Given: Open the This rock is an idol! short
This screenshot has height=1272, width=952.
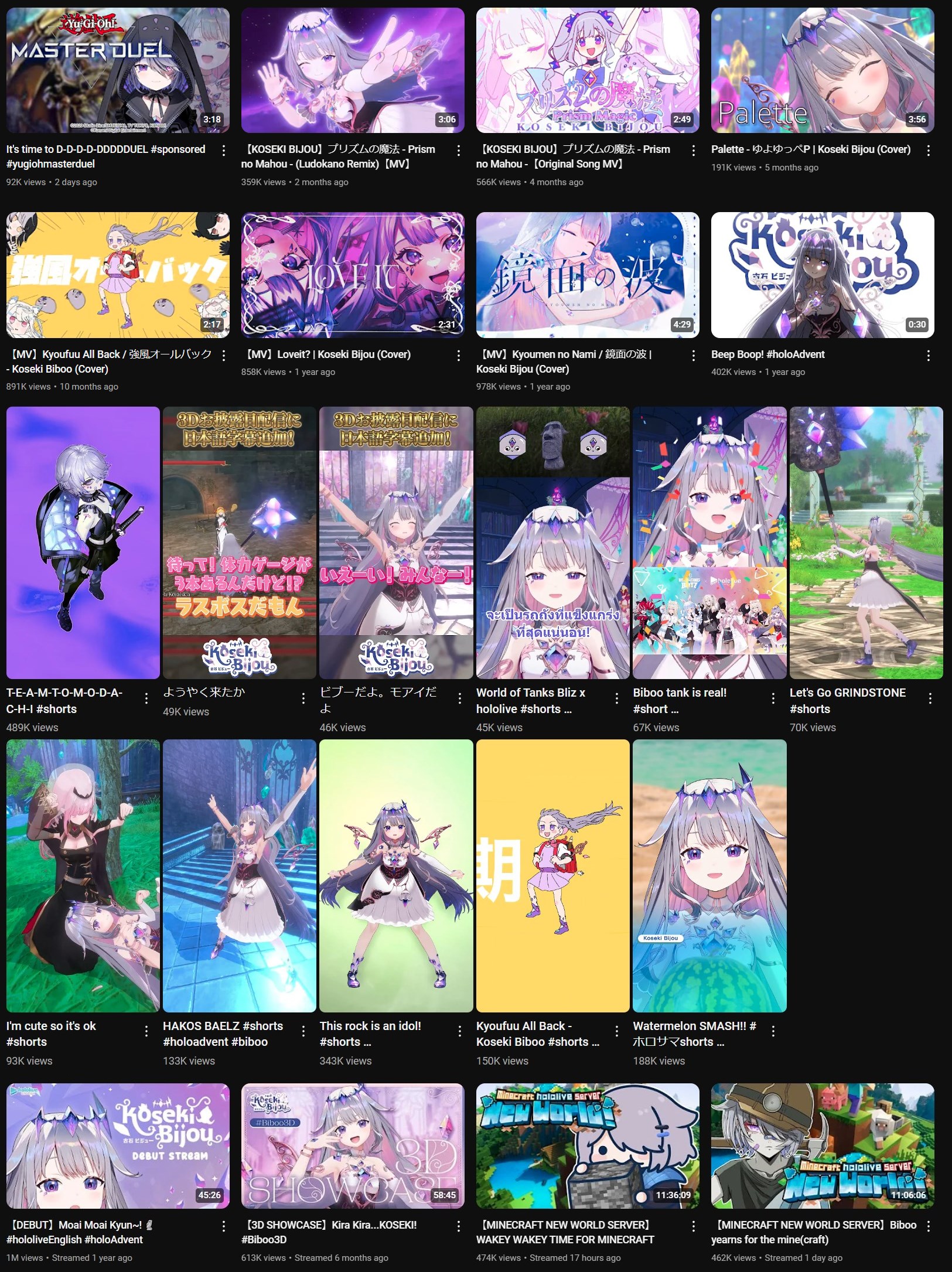Looking at the screenshot, I should pyautogui.click(x=396, y=875).
